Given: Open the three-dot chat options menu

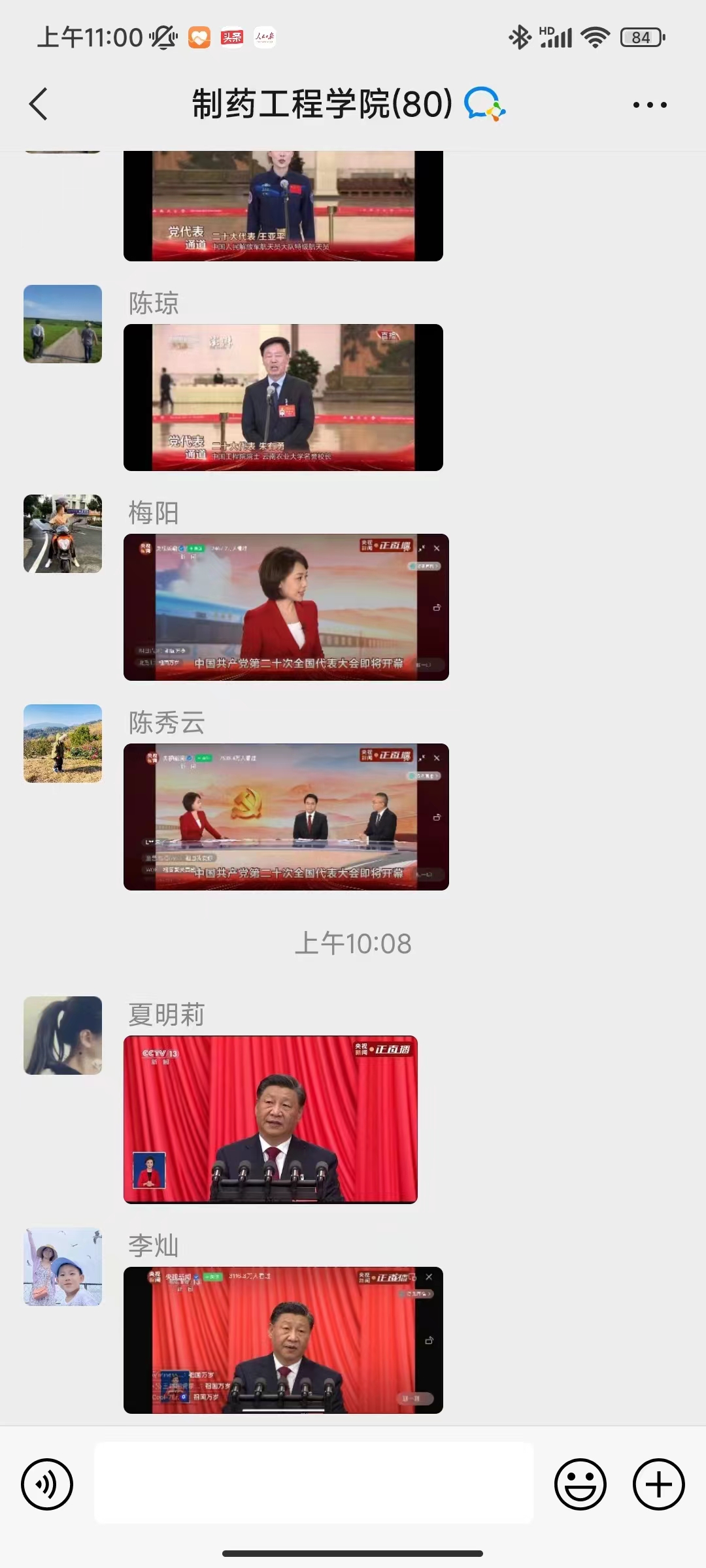Looking at the screenshot, I should (x=650, y=105).
